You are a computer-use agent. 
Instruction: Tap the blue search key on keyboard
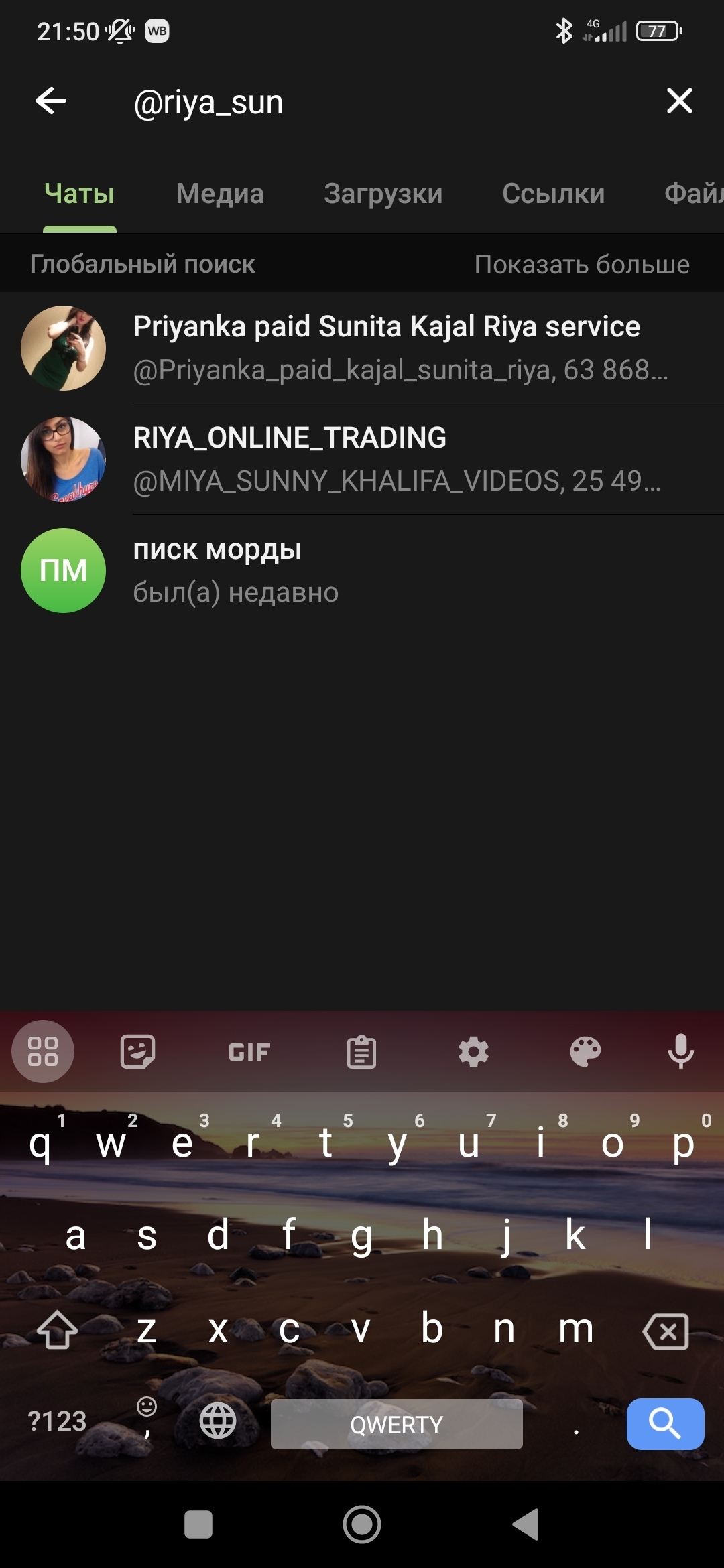click(665, 1424)
